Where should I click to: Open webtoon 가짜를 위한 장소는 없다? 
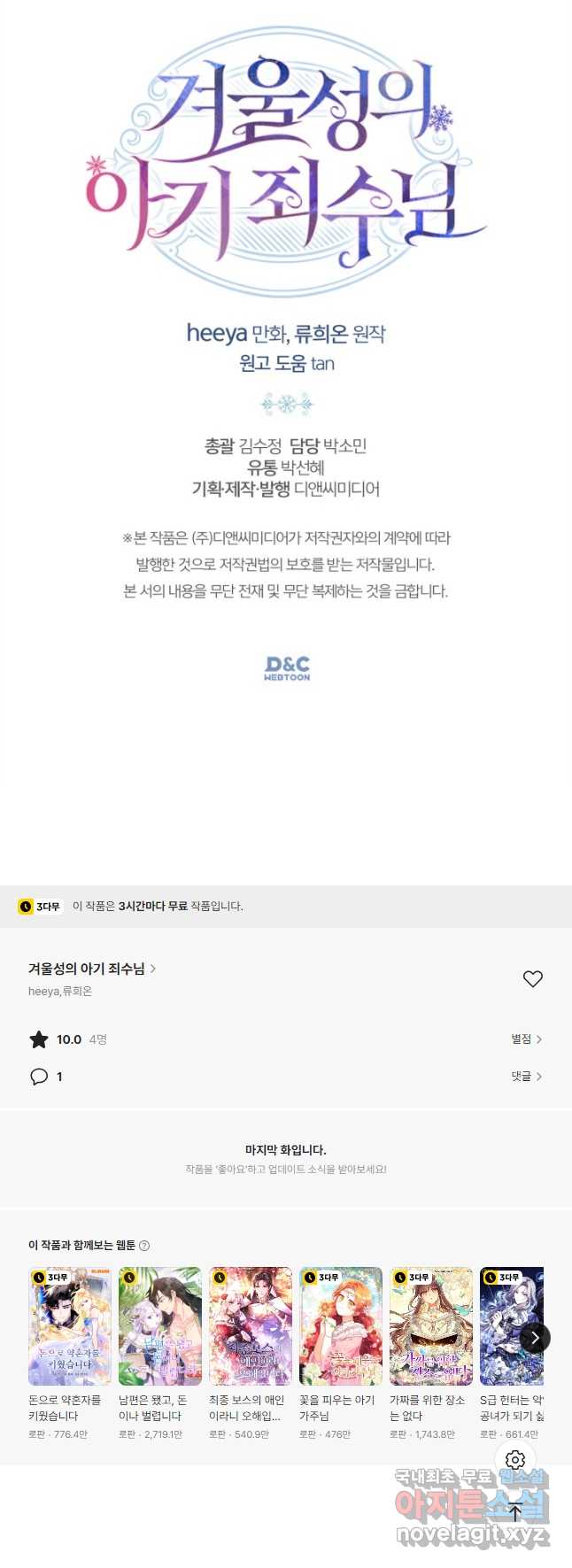(x=430, y=1326)
